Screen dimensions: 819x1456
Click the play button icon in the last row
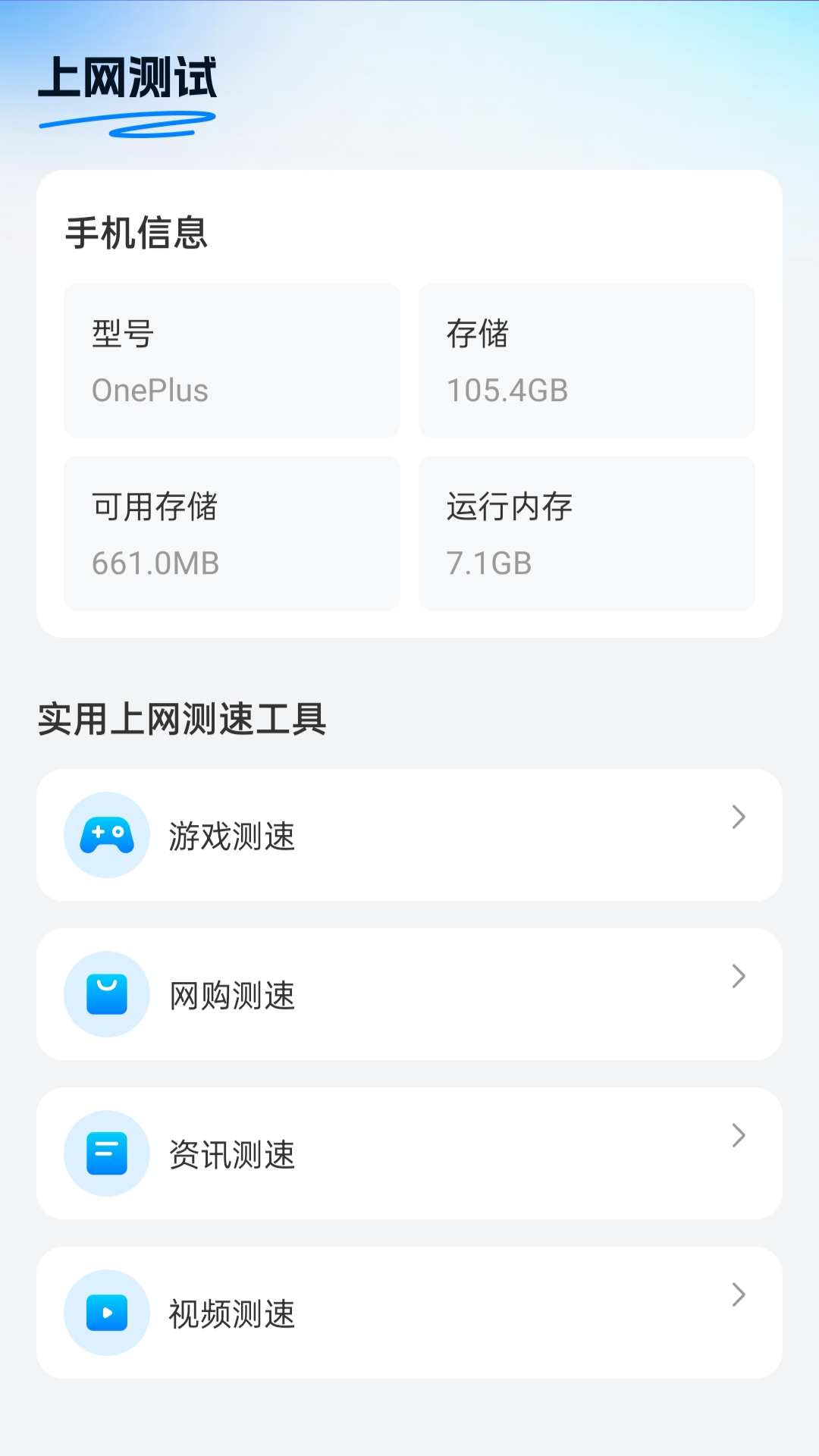[107, 1312]
